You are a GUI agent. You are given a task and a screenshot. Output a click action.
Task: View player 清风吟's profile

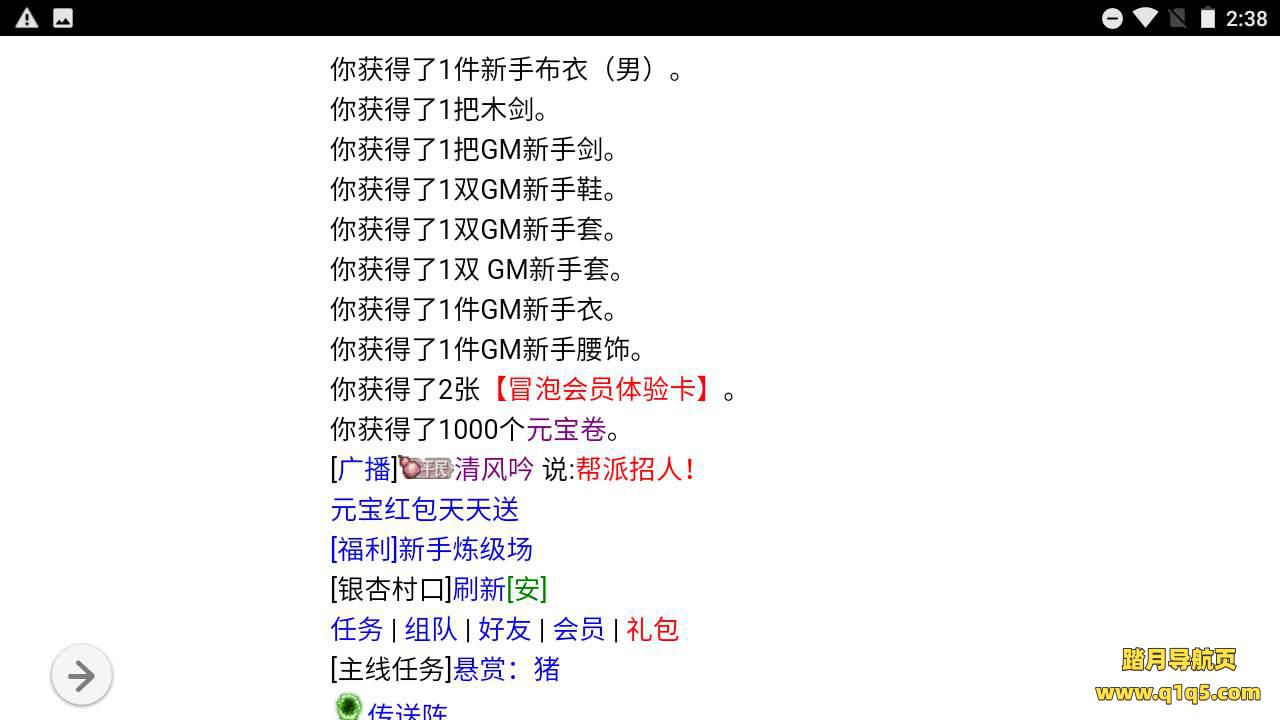click(494, 469)
